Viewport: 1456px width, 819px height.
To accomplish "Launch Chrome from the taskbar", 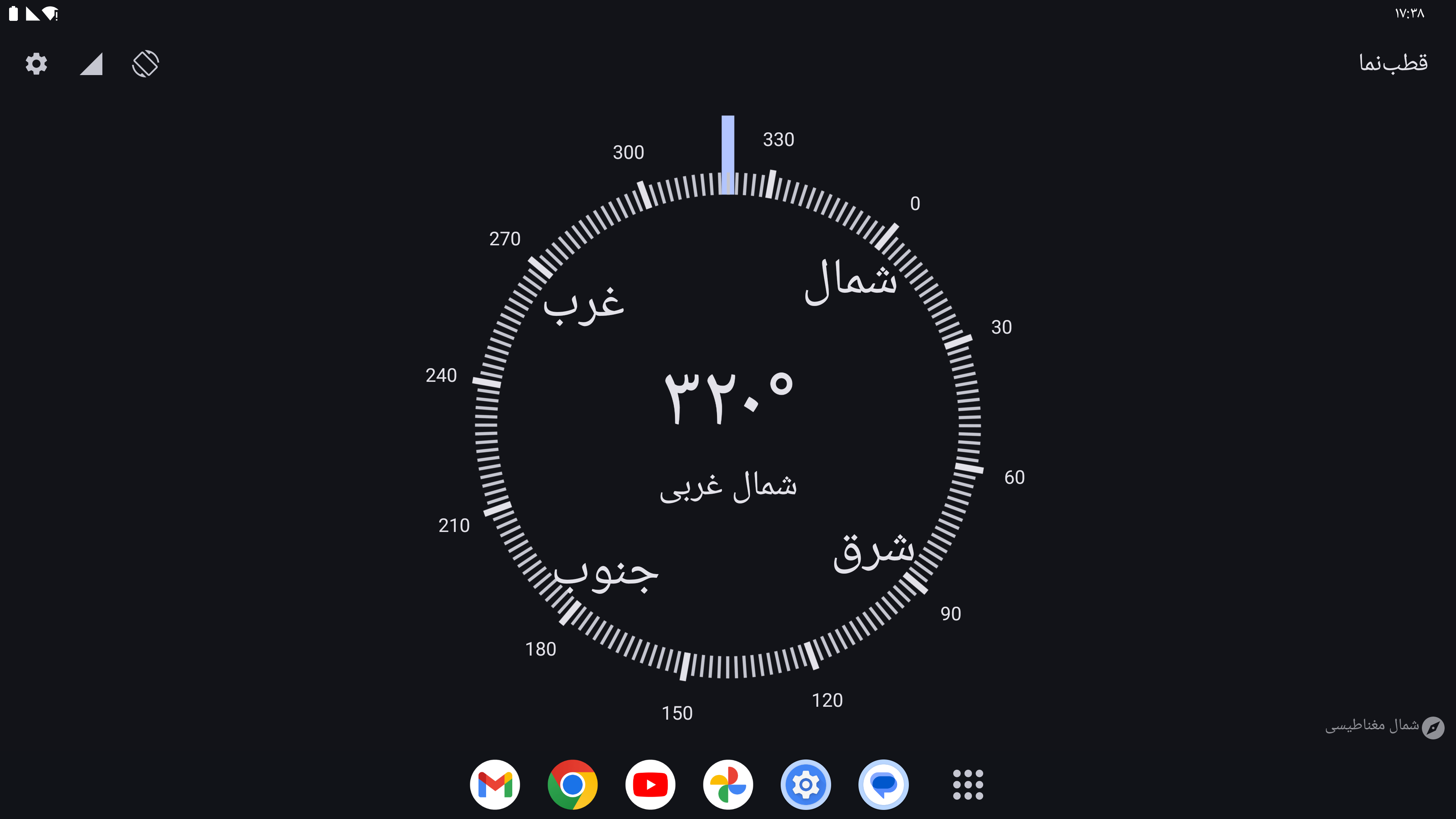I will click(x=572, y=784).
